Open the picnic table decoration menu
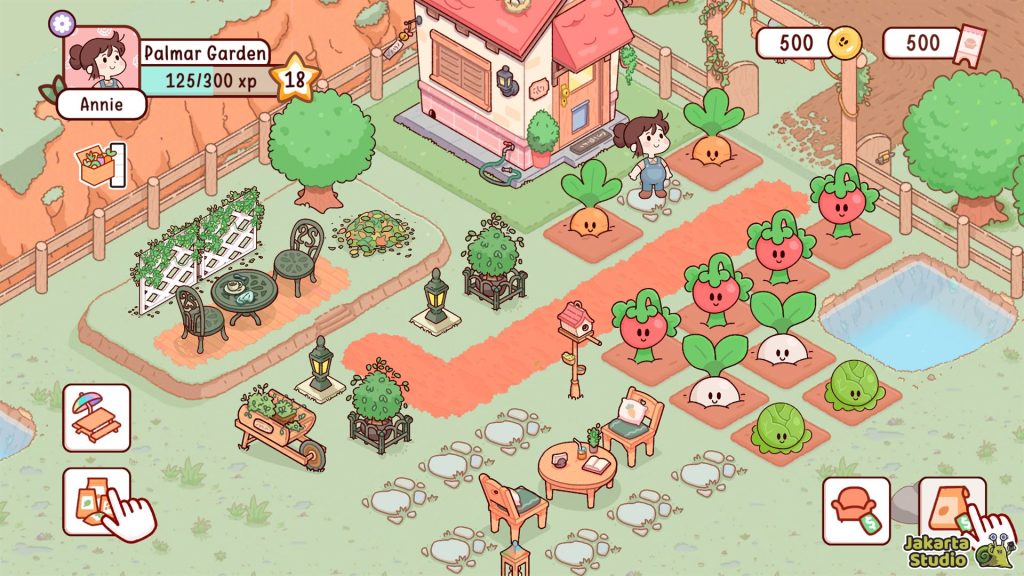The height and width of the screenshot is (576, 1024). coord(97,417)
